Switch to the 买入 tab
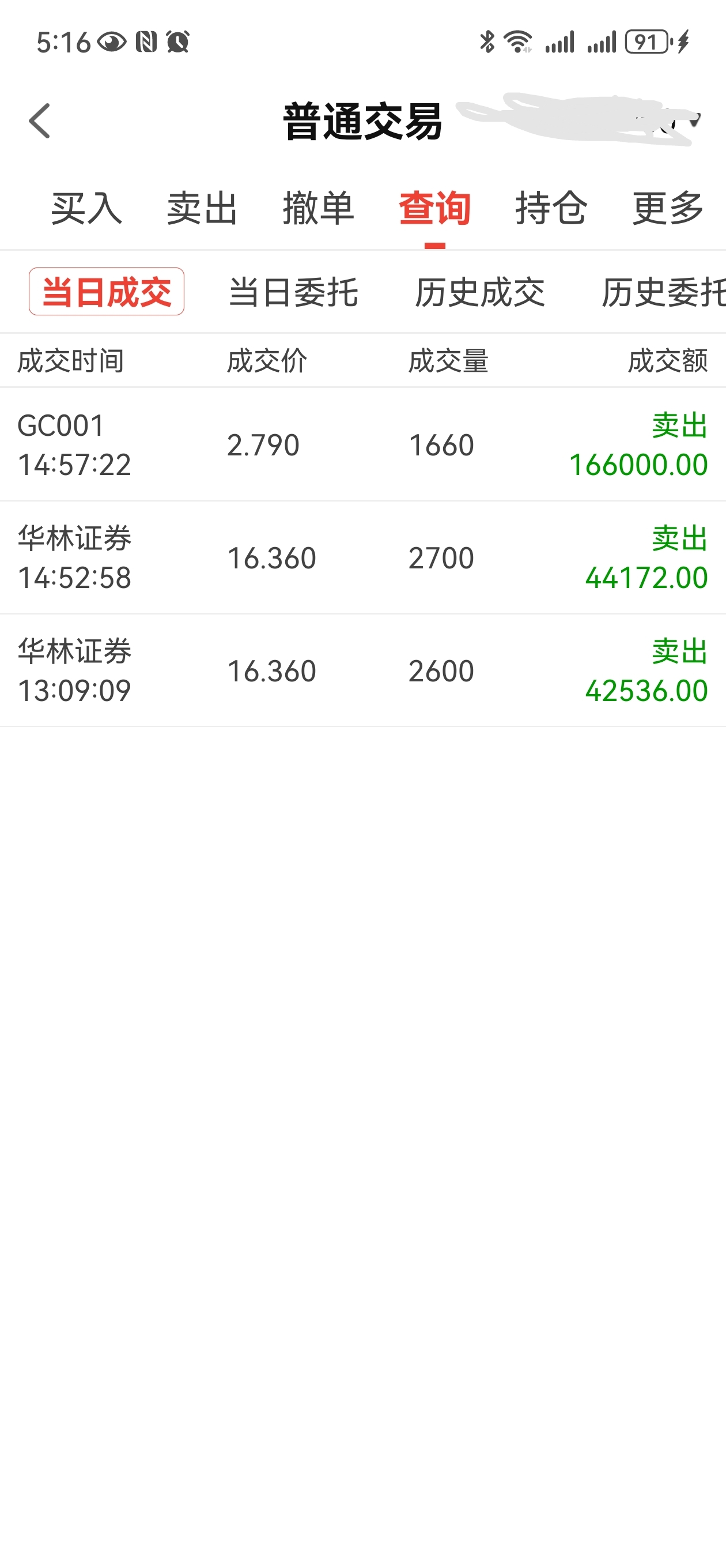Screen dimensions: 726x1568 click(86, 208)
